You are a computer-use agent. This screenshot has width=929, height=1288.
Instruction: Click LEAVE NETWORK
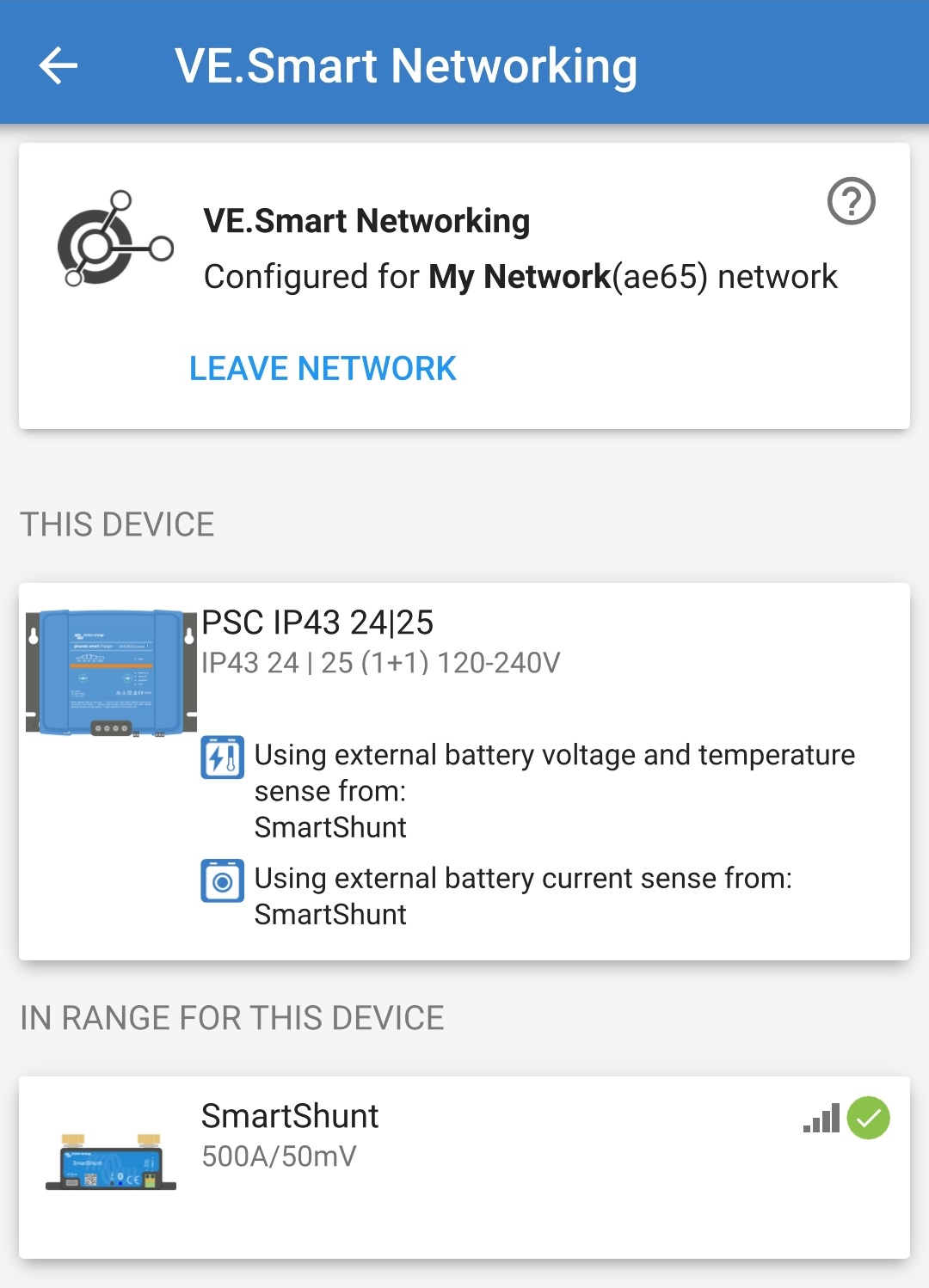(x=323, y=368)
